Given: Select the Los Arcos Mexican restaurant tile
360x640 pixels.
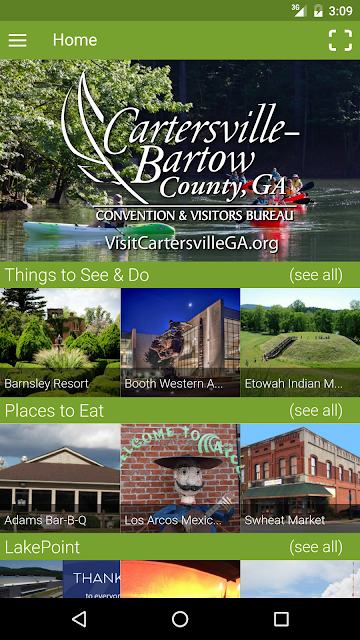Looking at the screenshot, I should pos(180,478).
